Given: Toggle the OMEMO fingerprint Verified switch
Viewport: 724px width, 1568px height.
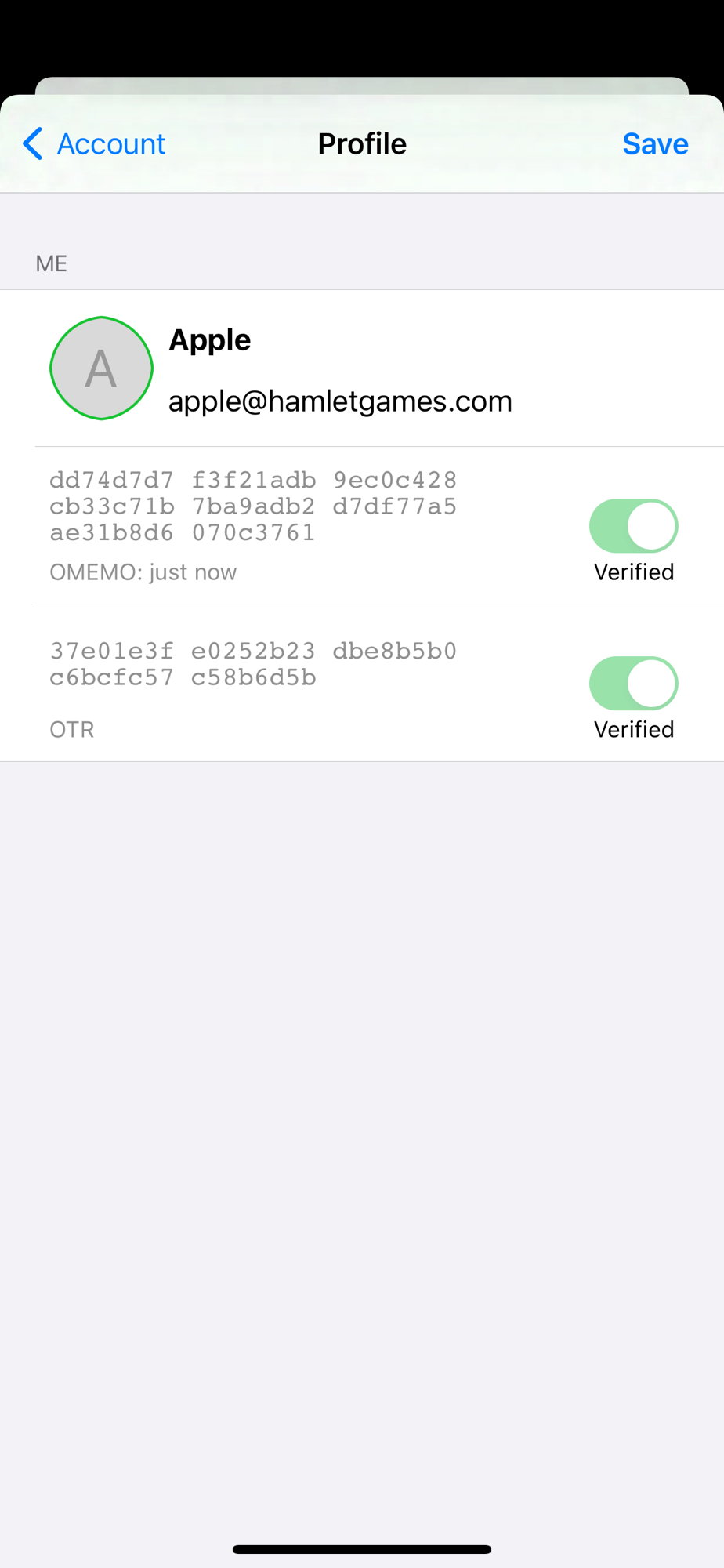Looking at the screenshot, I should (633, 526).
